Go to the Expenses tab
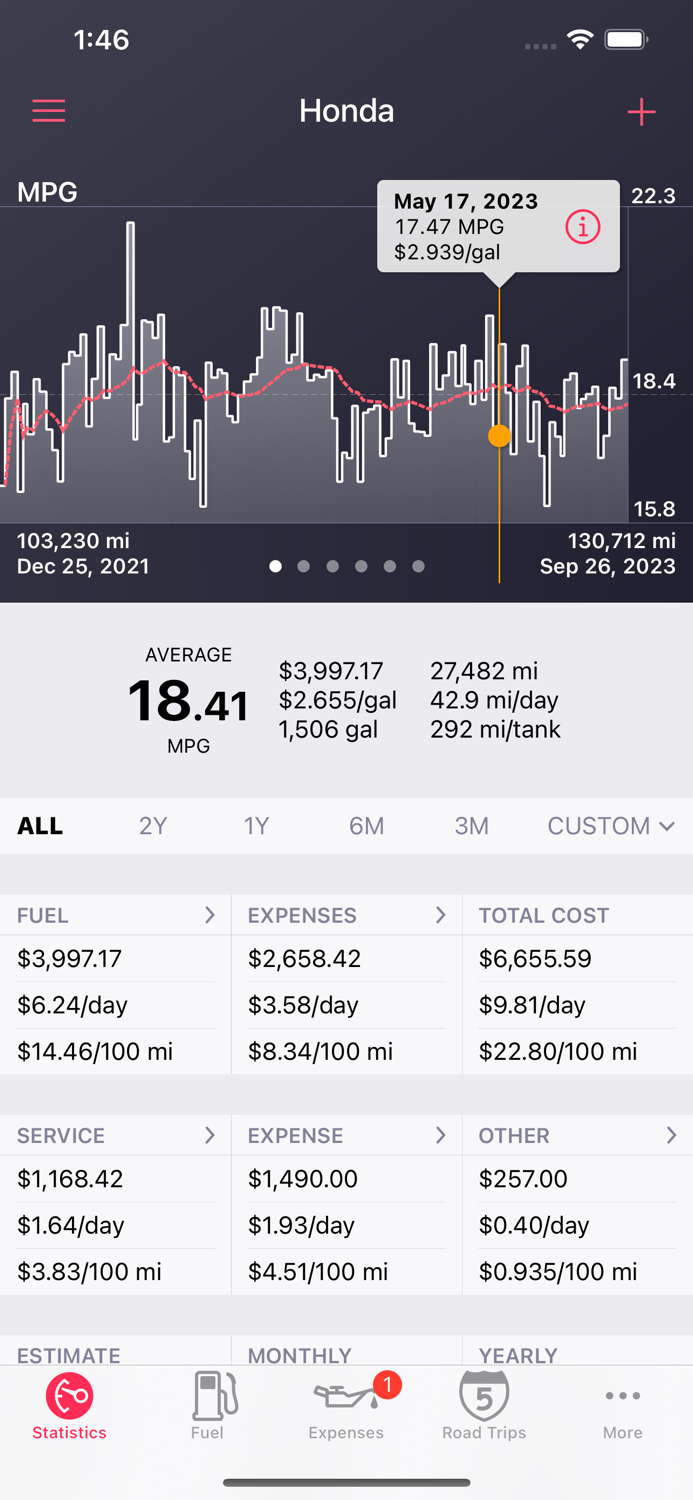This screenshot has height=1500, width=693. tap(346, 1407)
